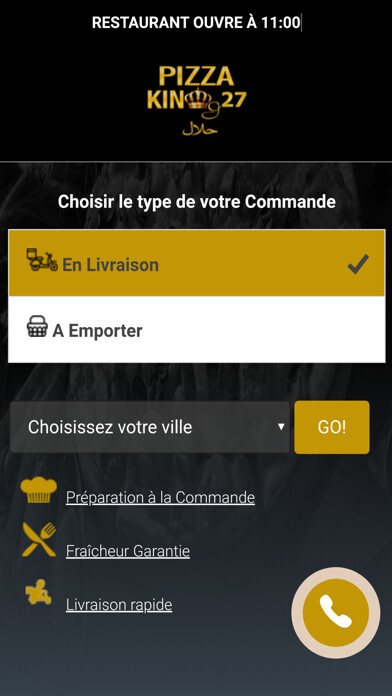The image size is (392, 696).
Task: Select the En Livraison order type
Action: pos(197,263)
